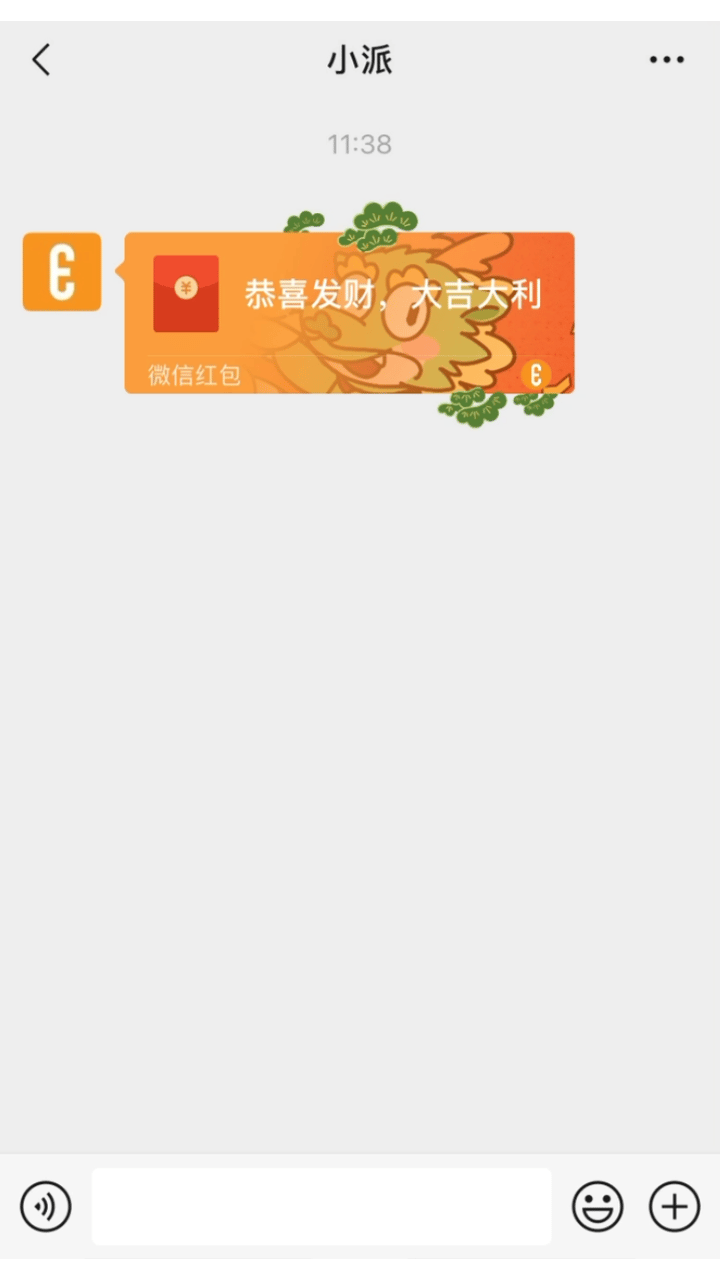Screen dimensions: 720x1280
Task: Select the 小派 chat title
Action: 359,60
